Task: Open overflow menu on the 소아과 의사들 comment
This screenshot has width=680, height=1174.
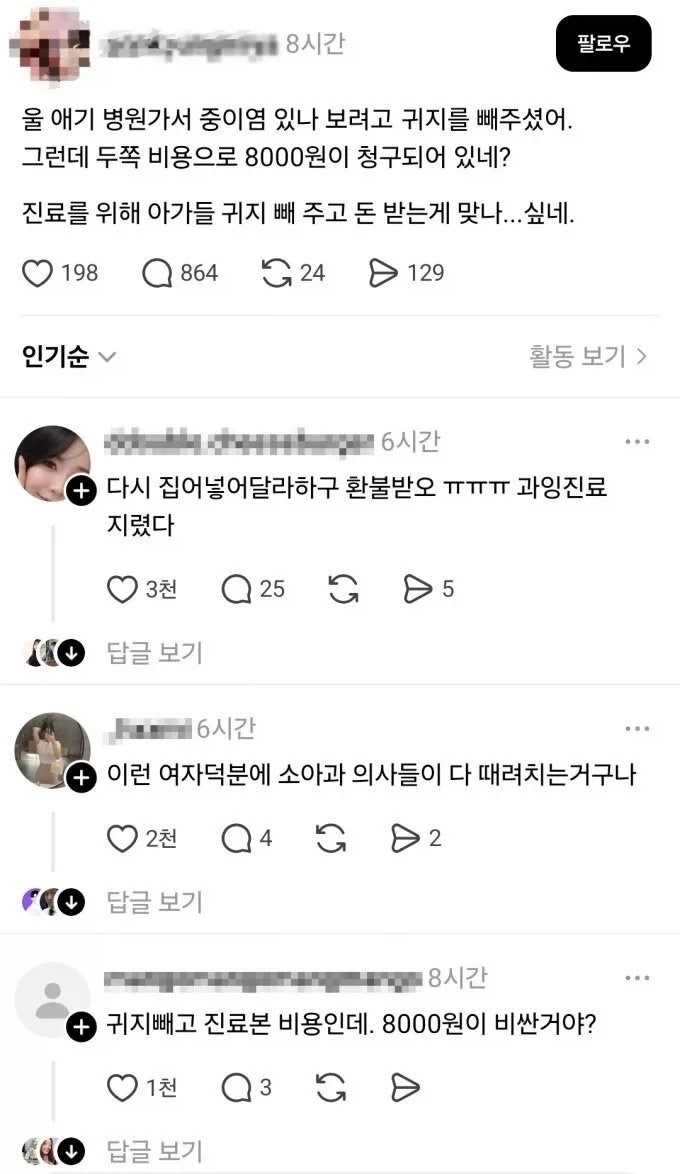Action: (637, 729)
